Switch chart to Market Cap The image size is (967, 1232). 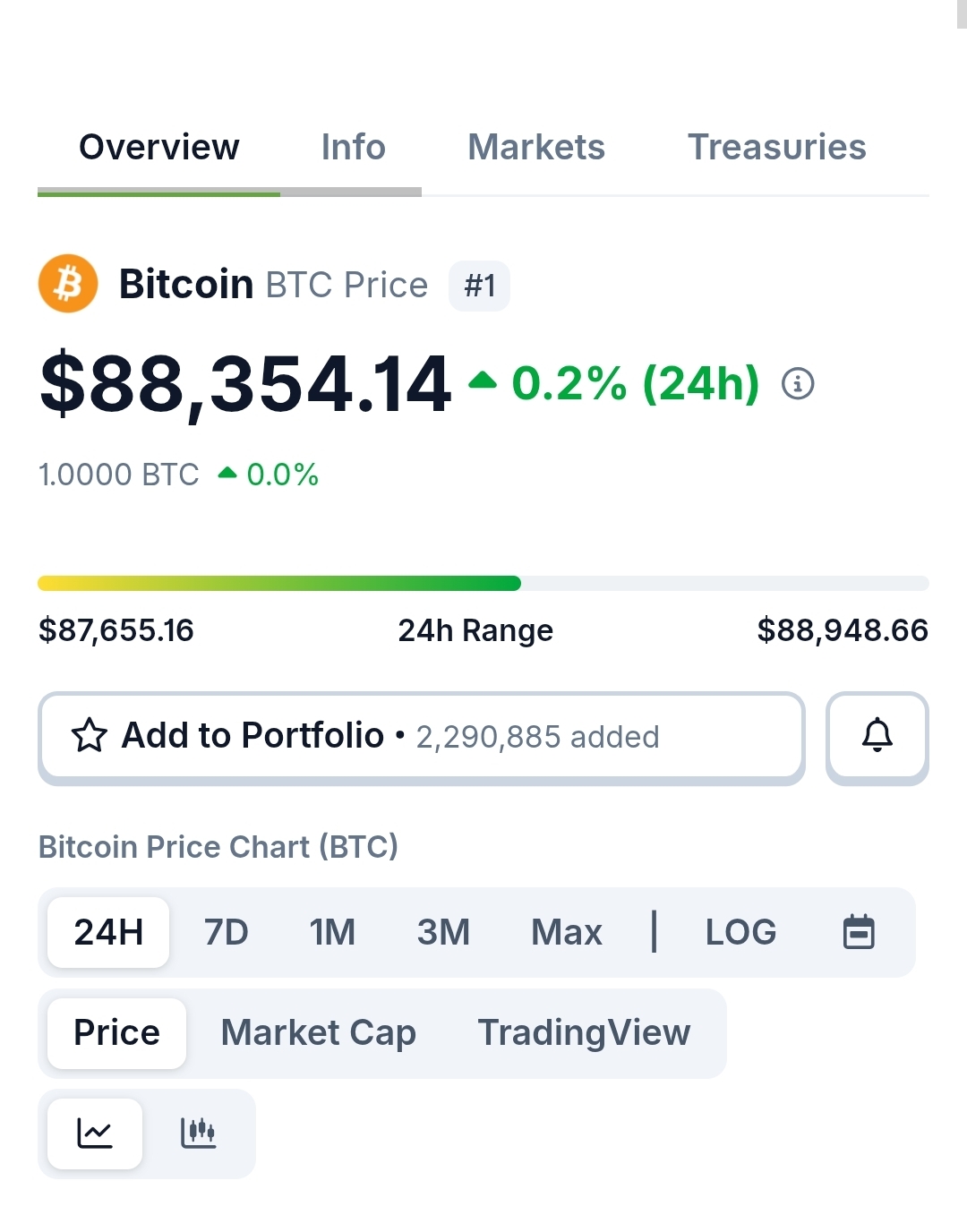pyautogui.click(x=318, y=1033)
